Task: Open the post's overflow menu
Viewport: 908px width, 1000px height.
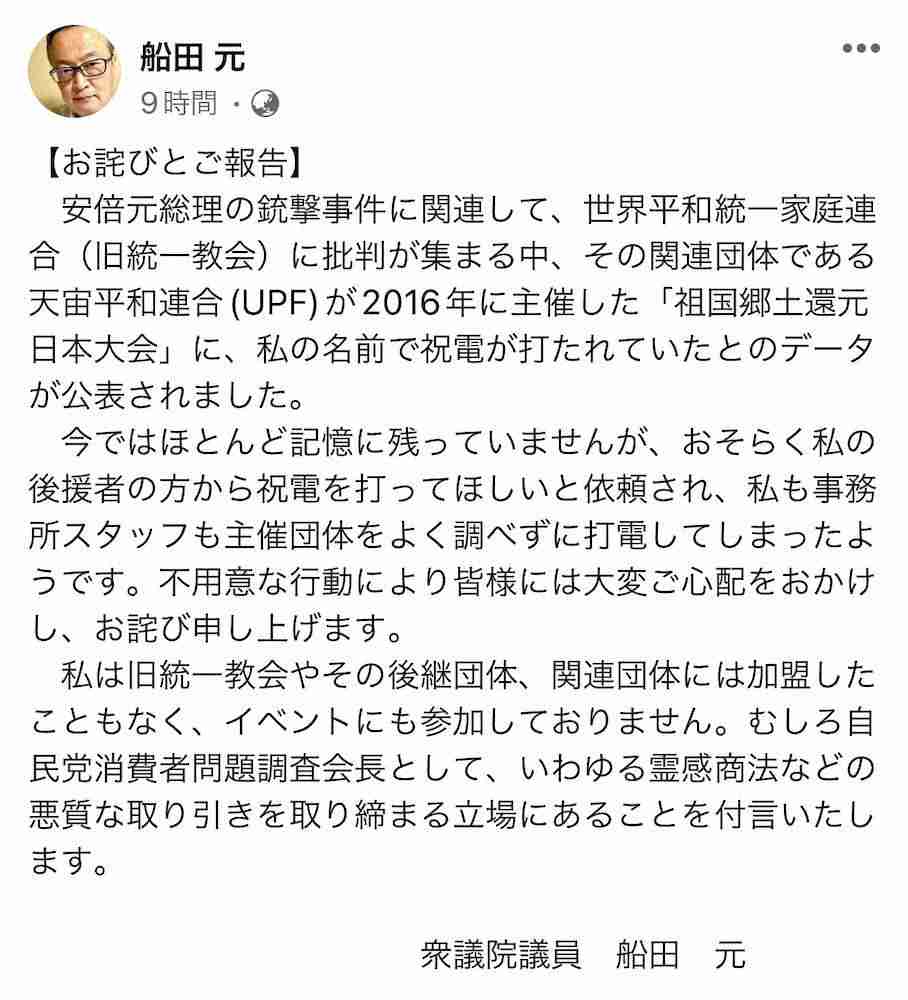Action: tap(861, 49)
